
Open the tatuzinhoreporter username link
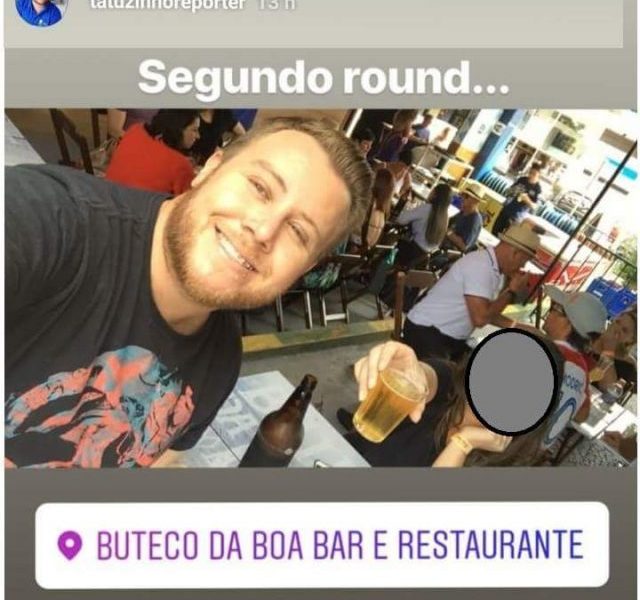tap(167, 5)
